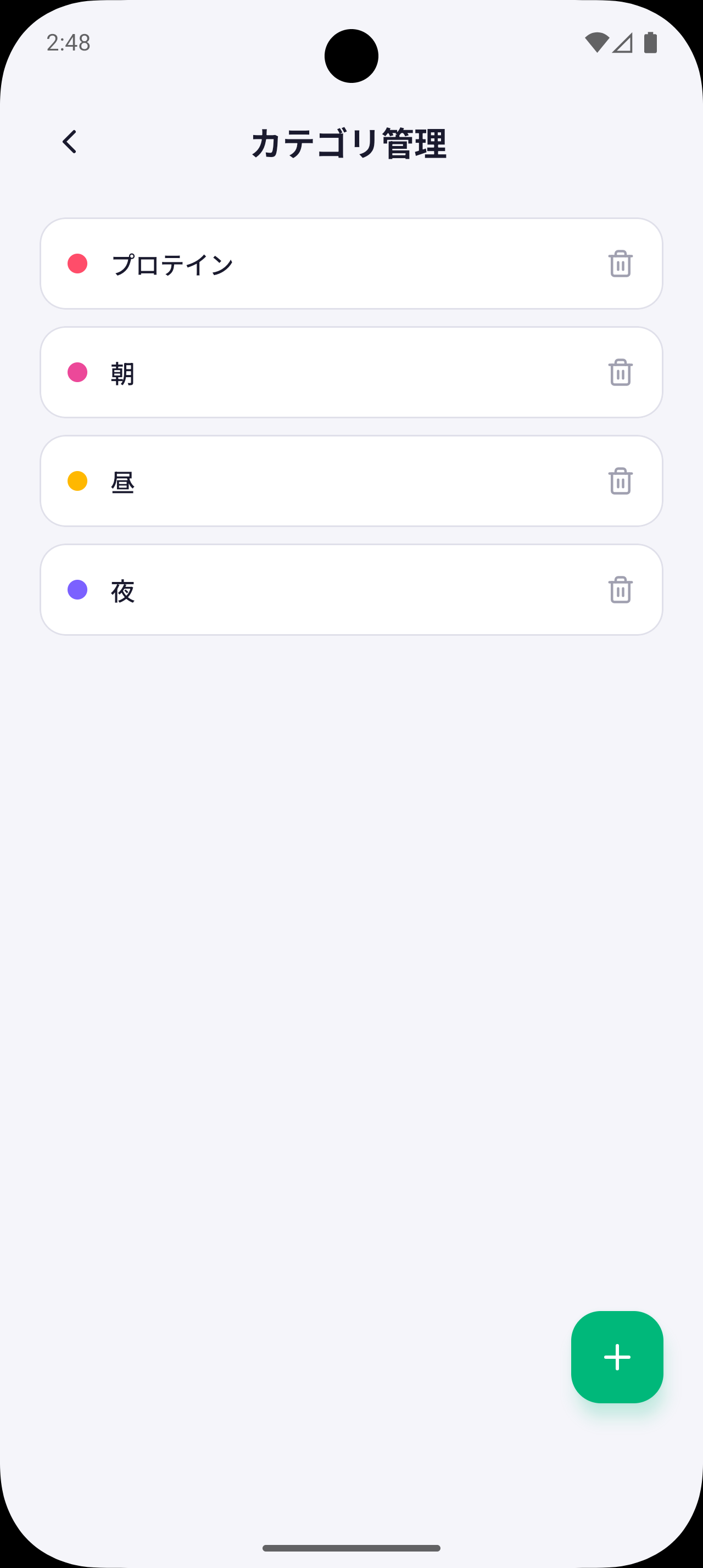The width and height of the screenshot is (703, 1568).
Task: Tap the back navigation arrow
Action: [69, 142]
